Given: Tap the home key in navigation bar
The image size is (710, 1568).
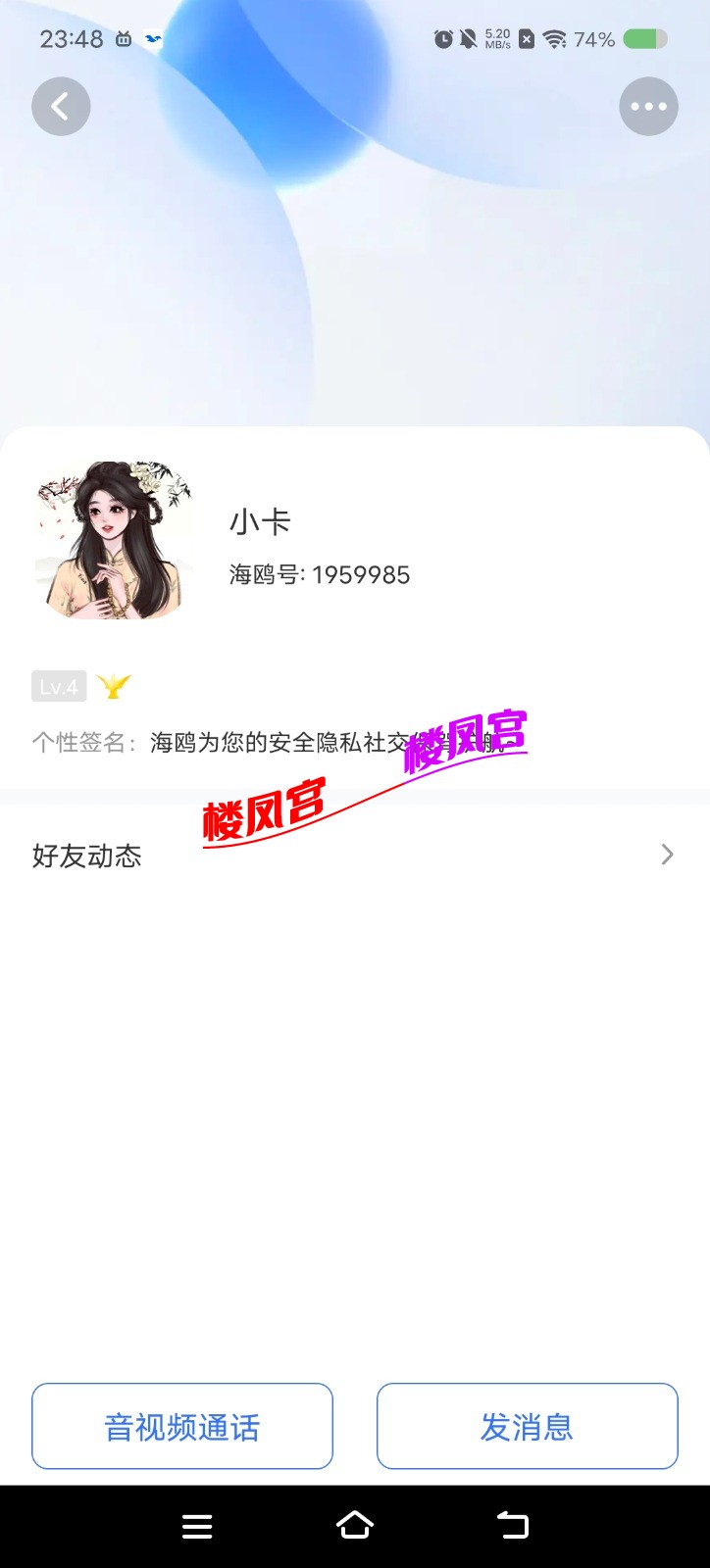Looking at the screenshot, I should (355, 1525).
